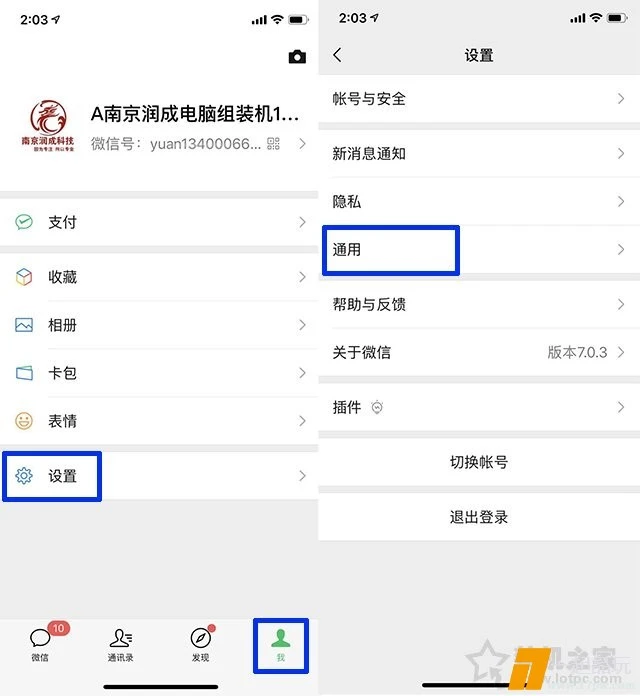
Task: Open 卡包 (Cards)
Action: pos(160,373)
